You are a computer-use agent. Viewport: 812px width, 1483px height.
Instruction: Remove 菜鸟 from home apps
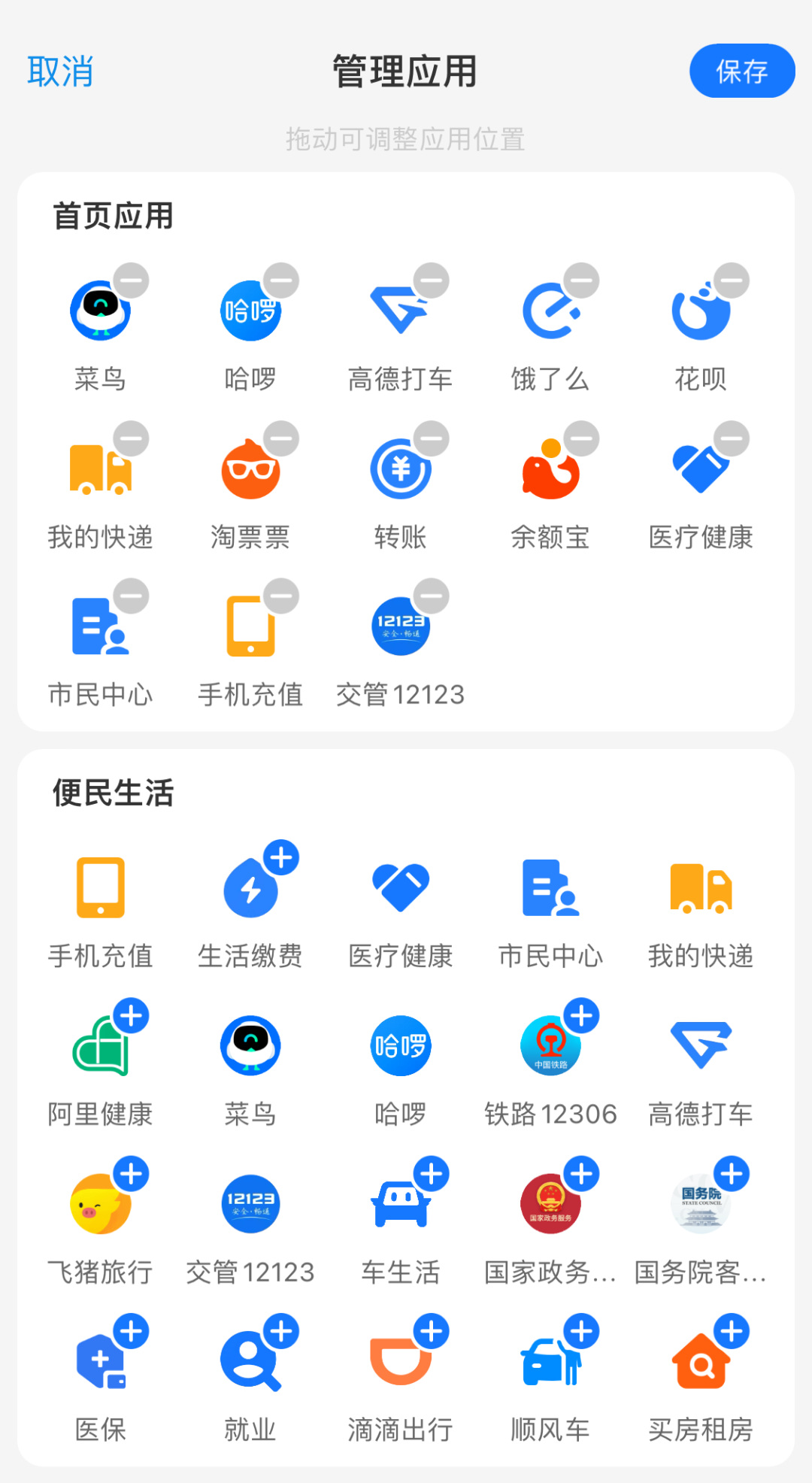[x=132, y=281]
